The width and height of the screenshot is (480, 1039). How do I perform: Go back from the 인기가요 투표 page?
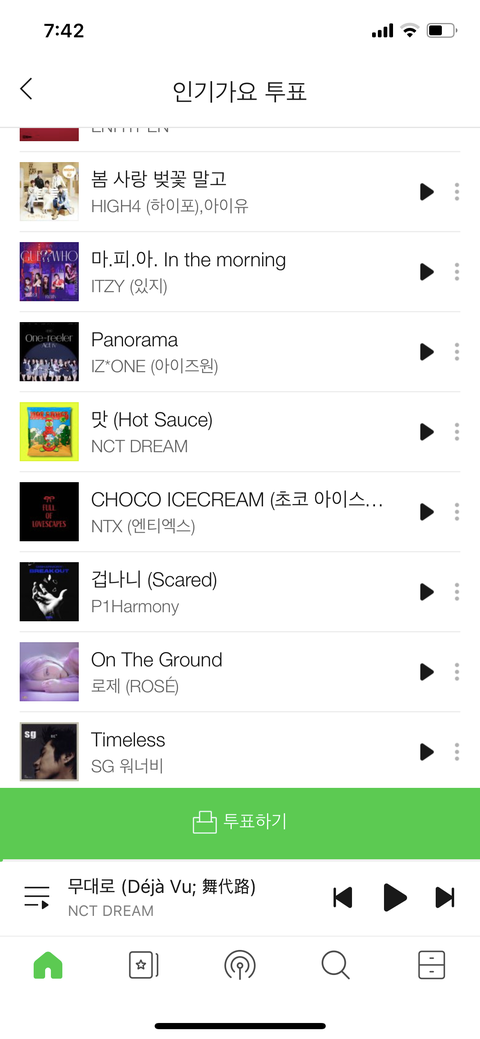coord(27,89)
